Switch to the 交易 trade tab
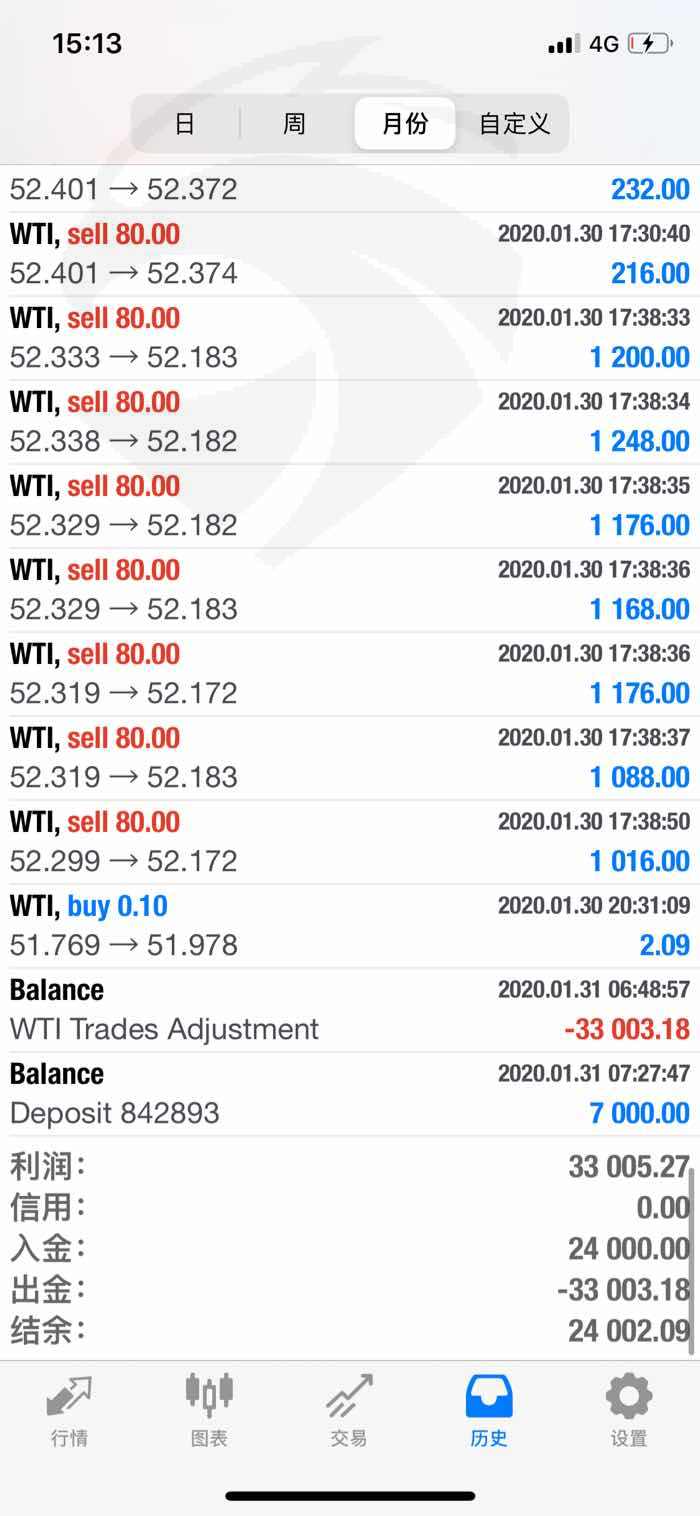This screenshot has height=1516, width=700. [349, 1410]
